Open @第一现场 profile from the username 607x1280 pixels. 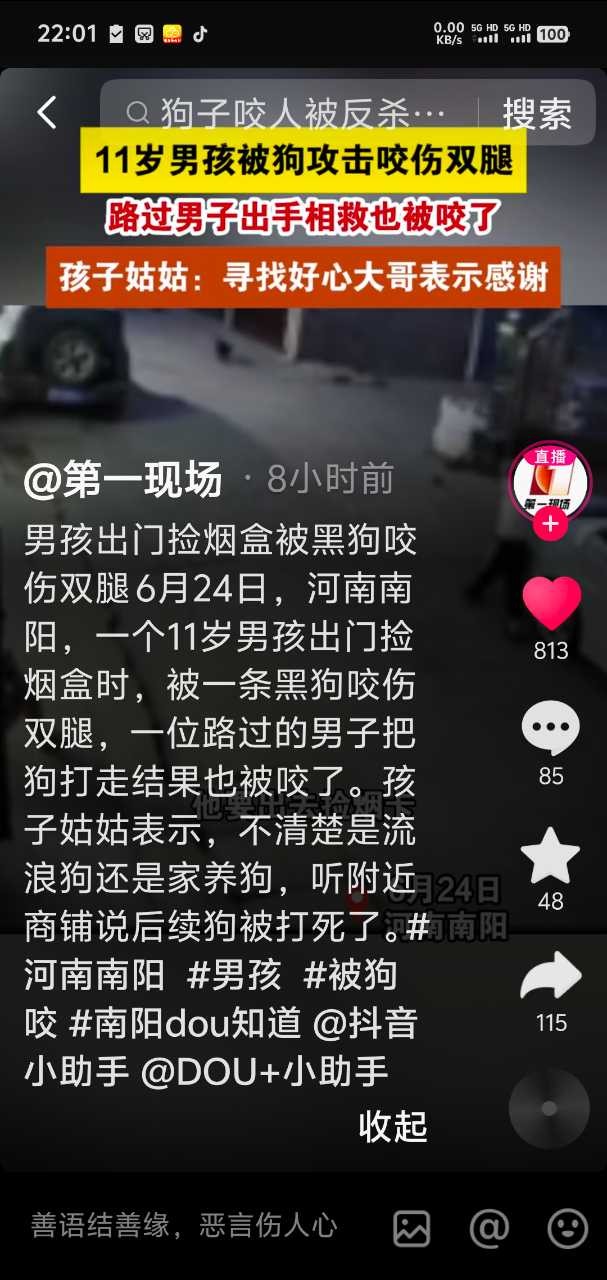pyautogui.click(x=123, y=481)
